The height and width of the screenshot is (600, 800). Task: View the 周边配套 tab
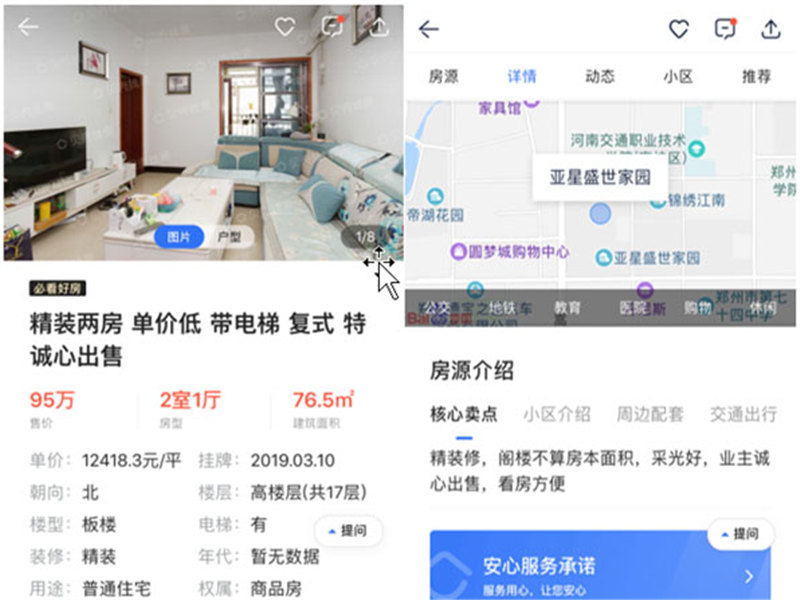coord(650,414)
